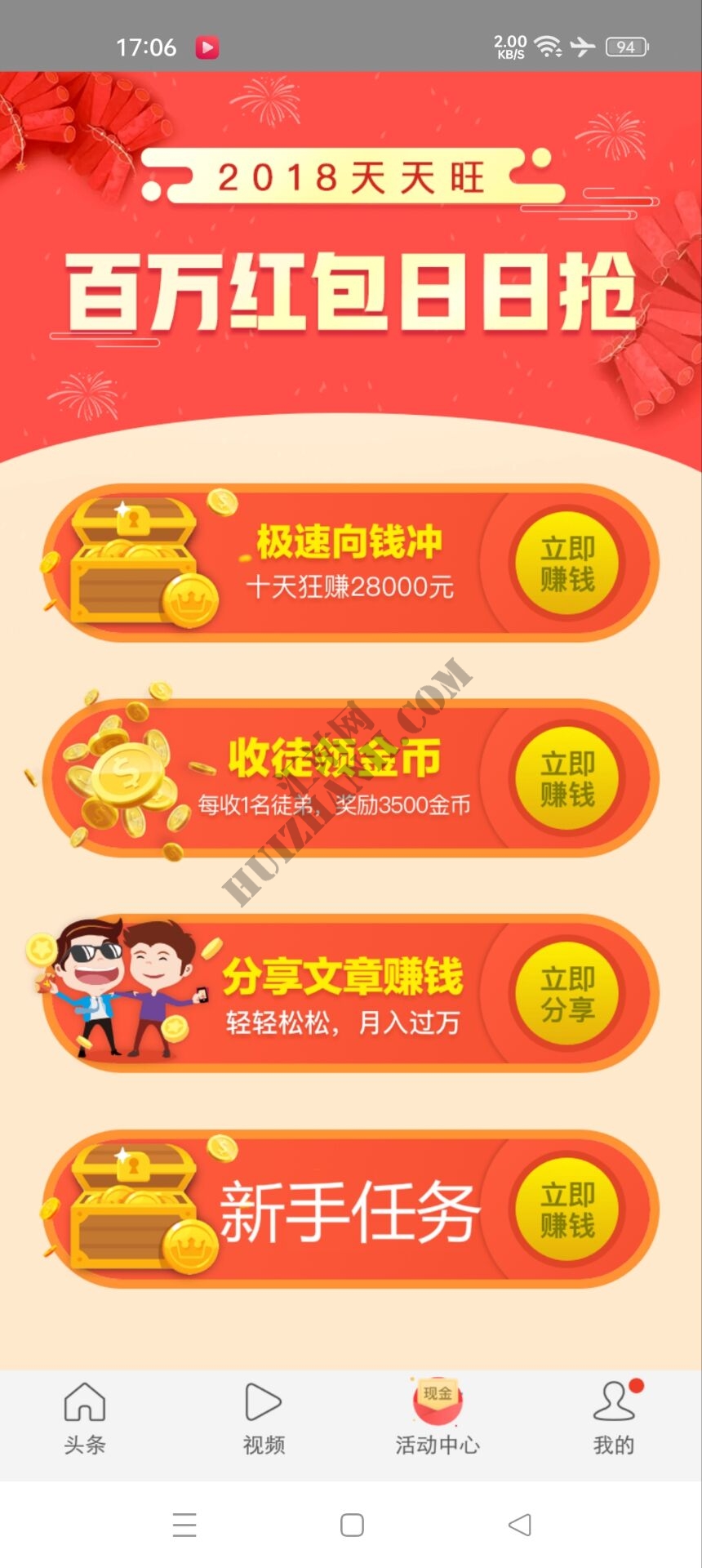Tap the system home button
Image resolution: width=702 pixels, height=1568 pixels.
click(352, 1525)
